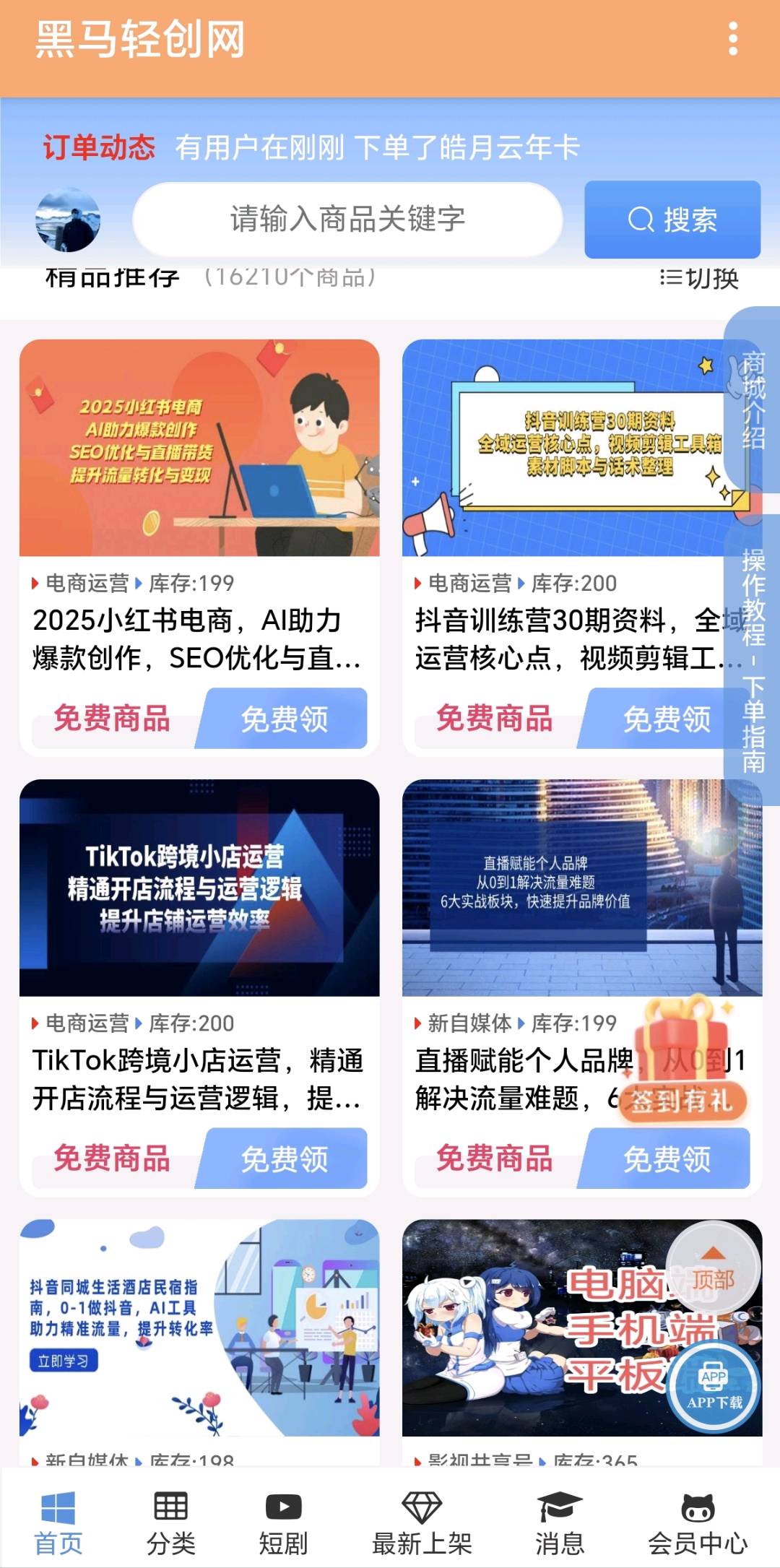Go to the 消息 tab
Viewport: 780px width, 1568px height.
pyautogui.click(x=559, y=1522)
